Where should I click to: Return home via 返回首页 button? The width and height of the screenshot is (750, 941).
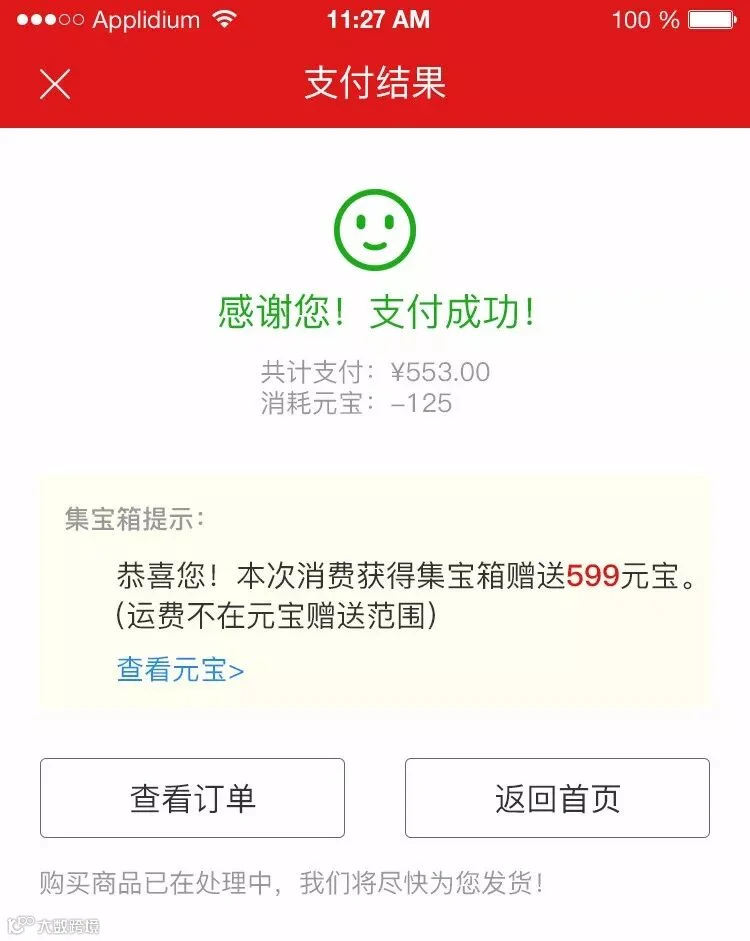tap(557, 798)
